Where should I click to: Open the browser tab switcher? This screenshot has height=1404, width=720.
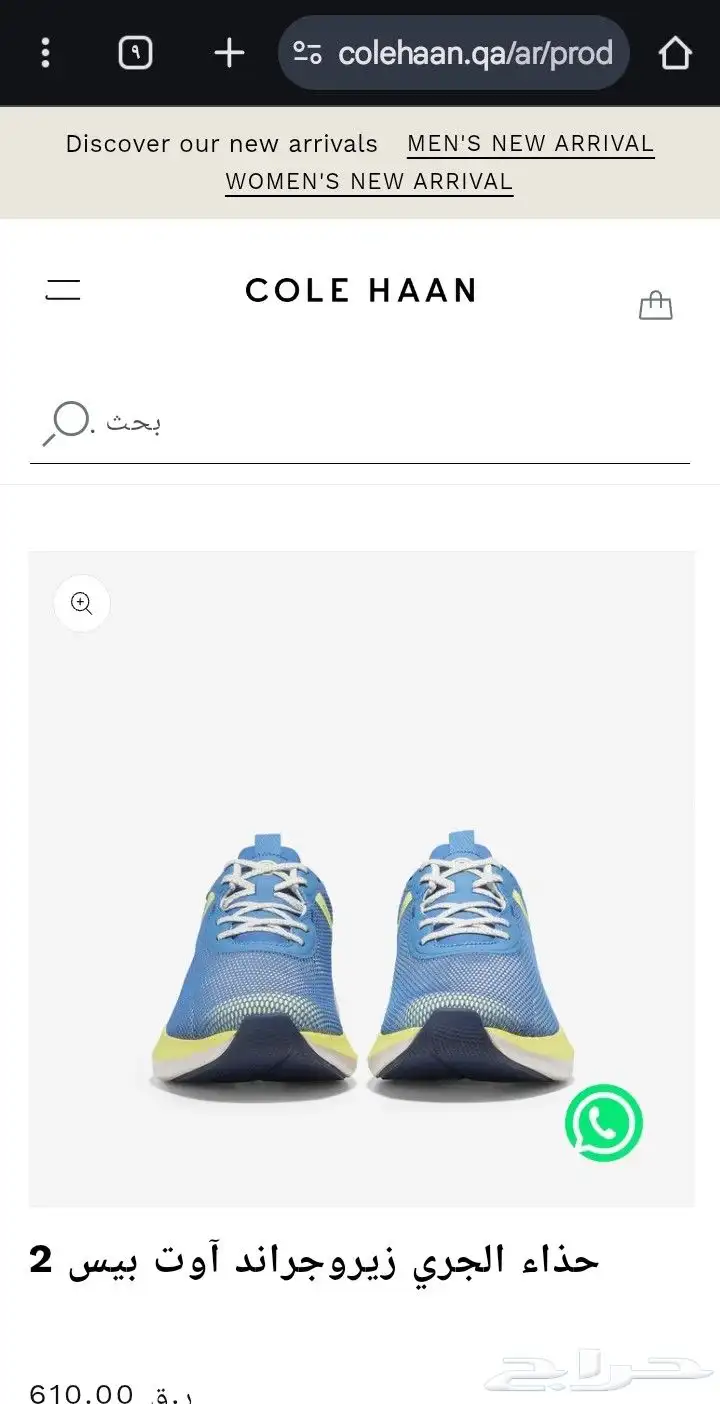(135, 53)
